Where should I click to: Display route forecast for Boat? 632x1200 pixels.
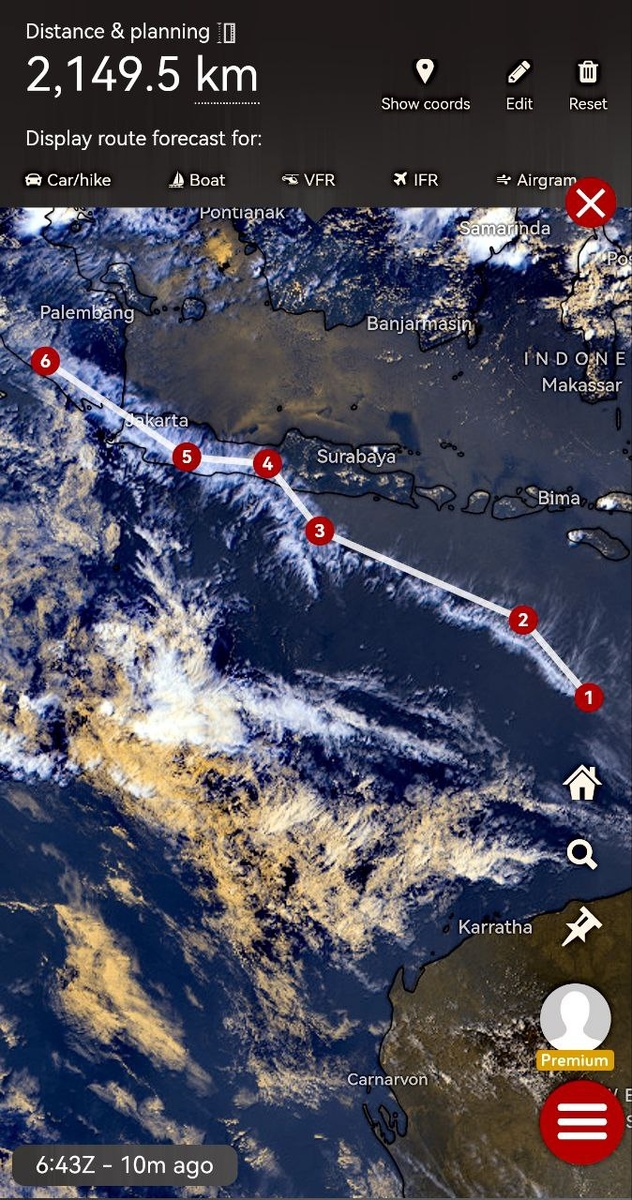[197, 180]
